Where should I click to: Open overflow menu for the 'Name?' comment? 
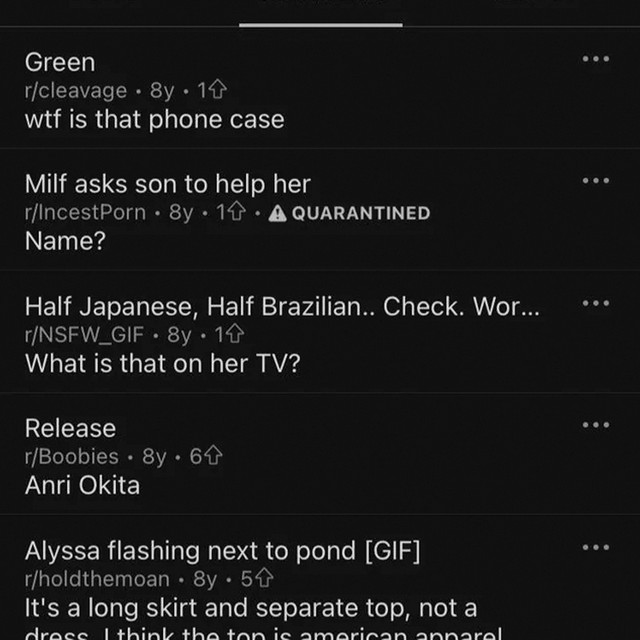click(595, 181)
